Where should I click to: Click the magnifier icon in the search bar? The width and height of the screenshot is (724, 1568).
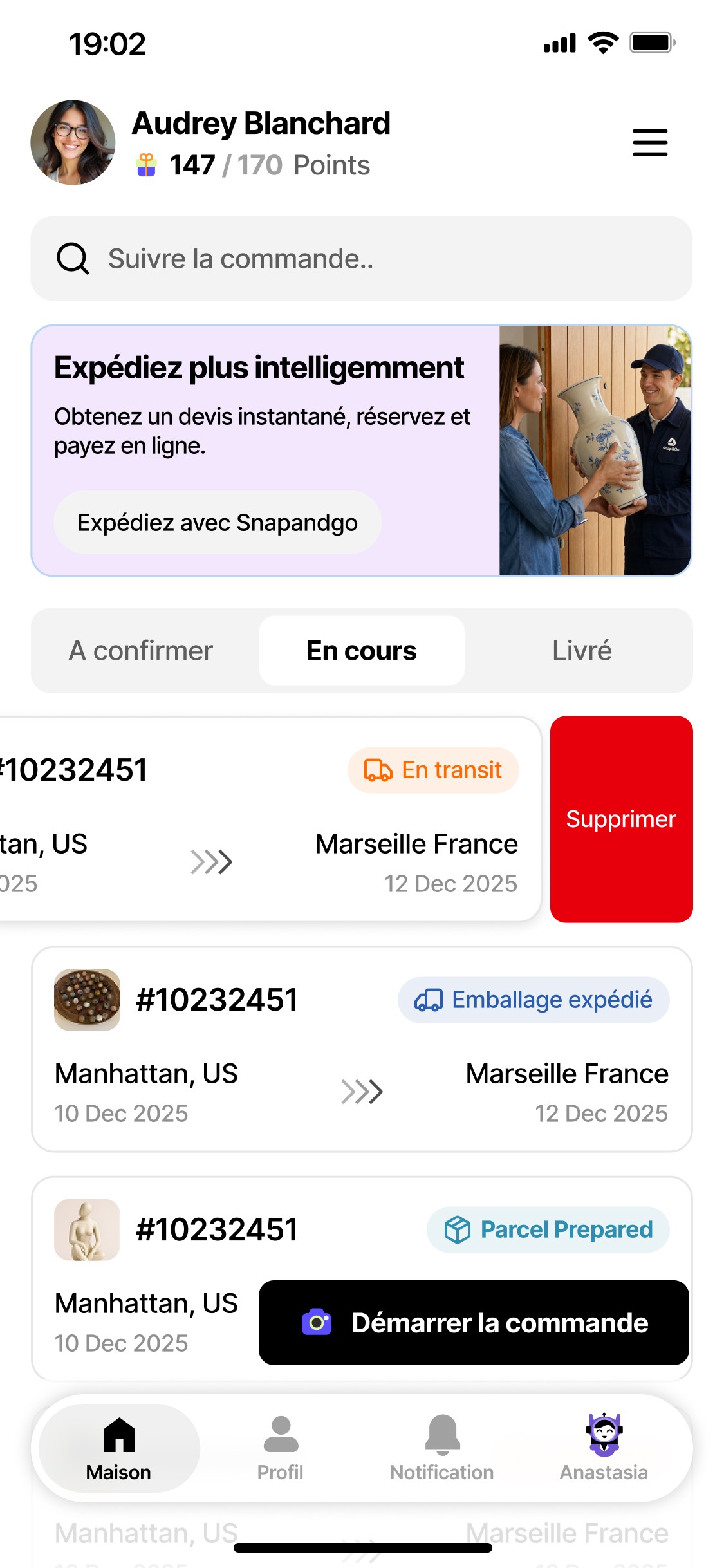tap(72, 259)
